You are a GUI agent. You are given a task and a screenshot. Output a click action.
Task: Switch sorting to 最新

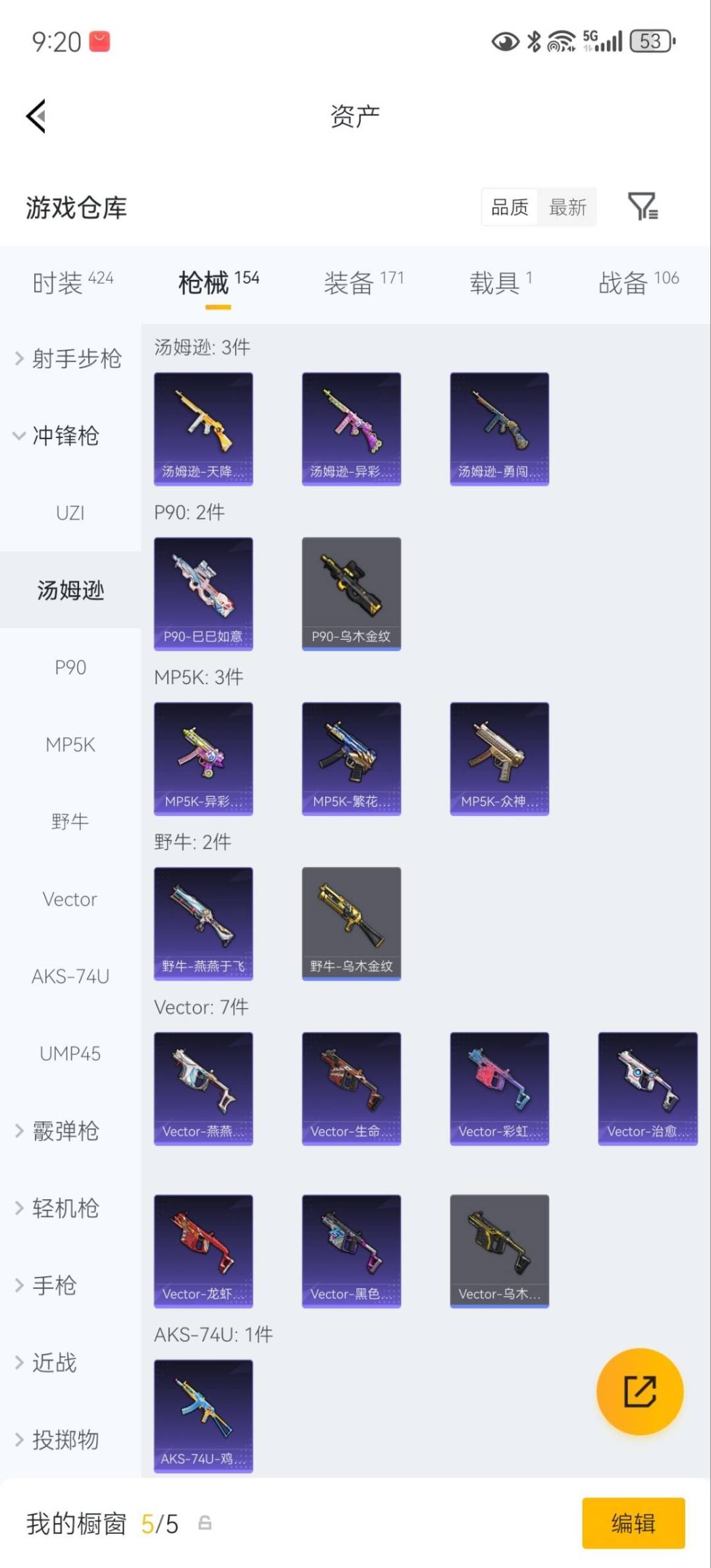(567, 207)
